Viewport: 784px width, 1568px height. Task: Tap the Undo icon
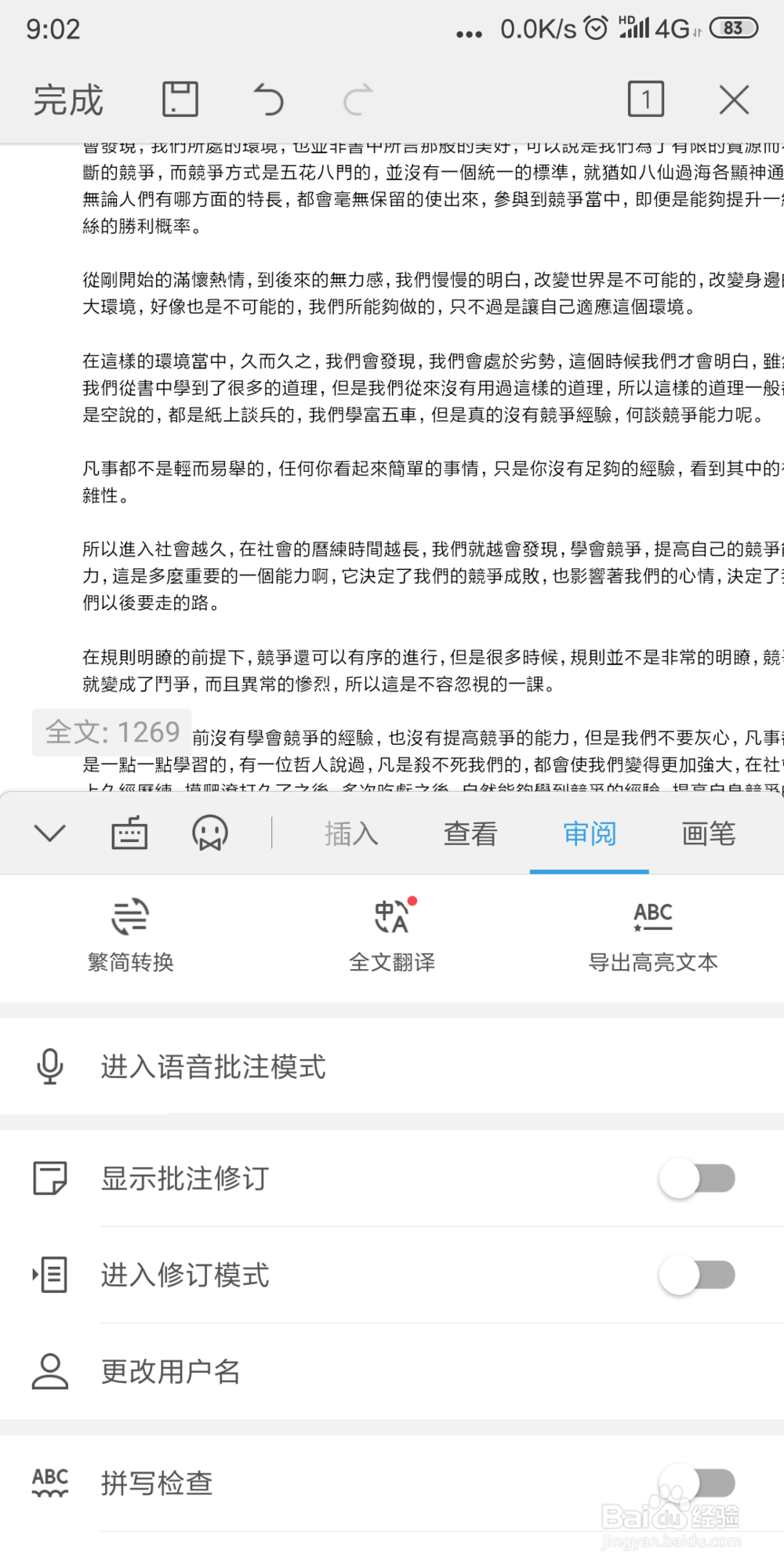pos(269,98)
